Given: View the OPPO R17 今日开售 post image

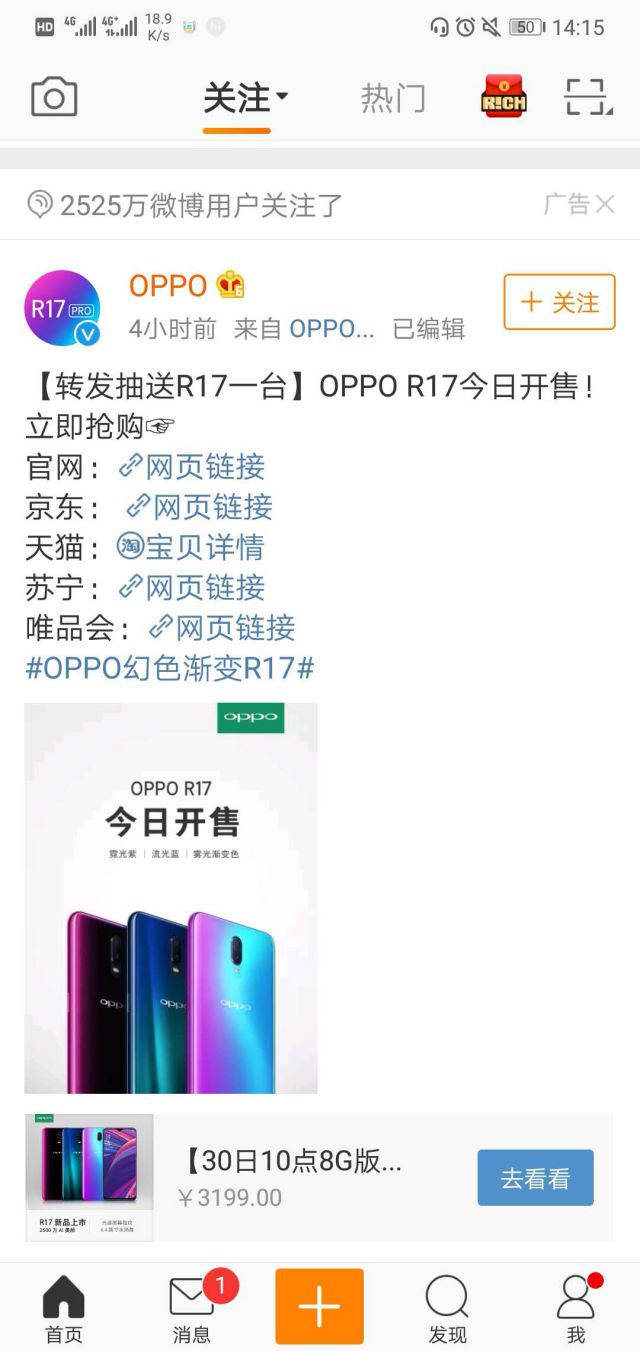Looking at the screenshot, I should 171,897.
